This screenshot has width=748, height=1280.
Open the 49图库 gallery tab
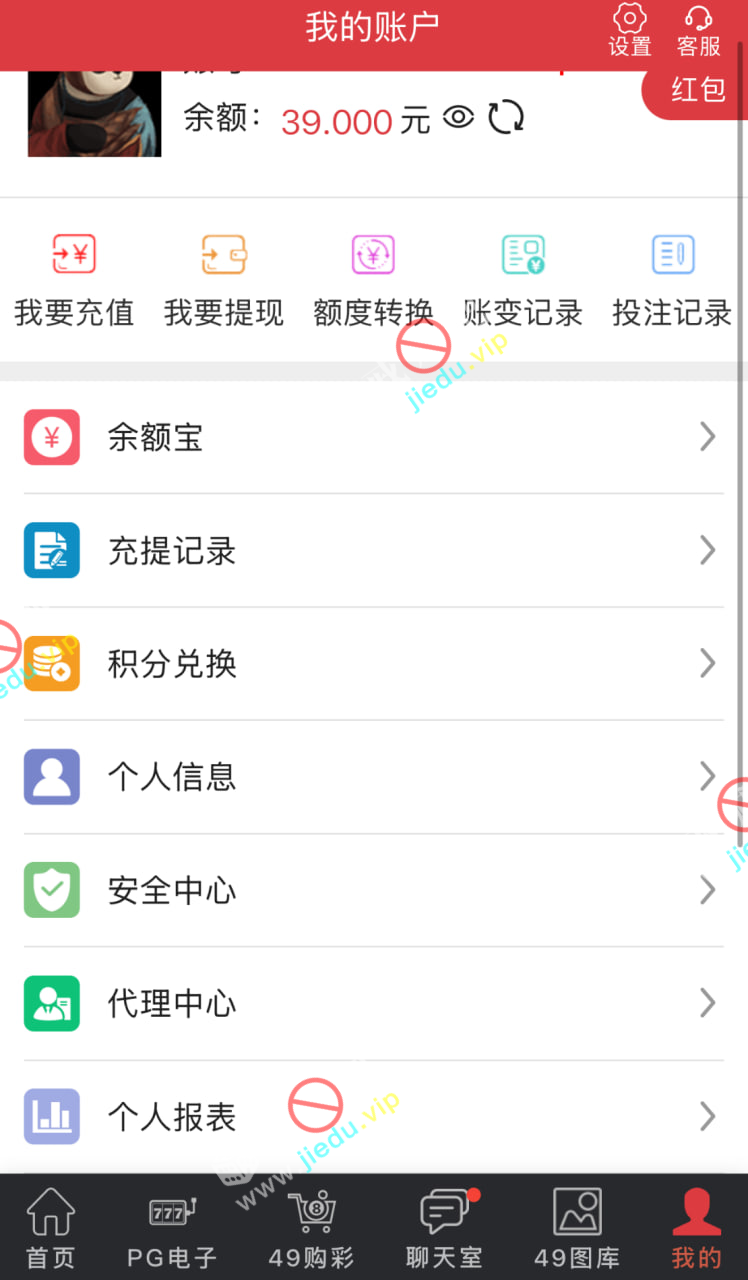[x=577, y=1228]
